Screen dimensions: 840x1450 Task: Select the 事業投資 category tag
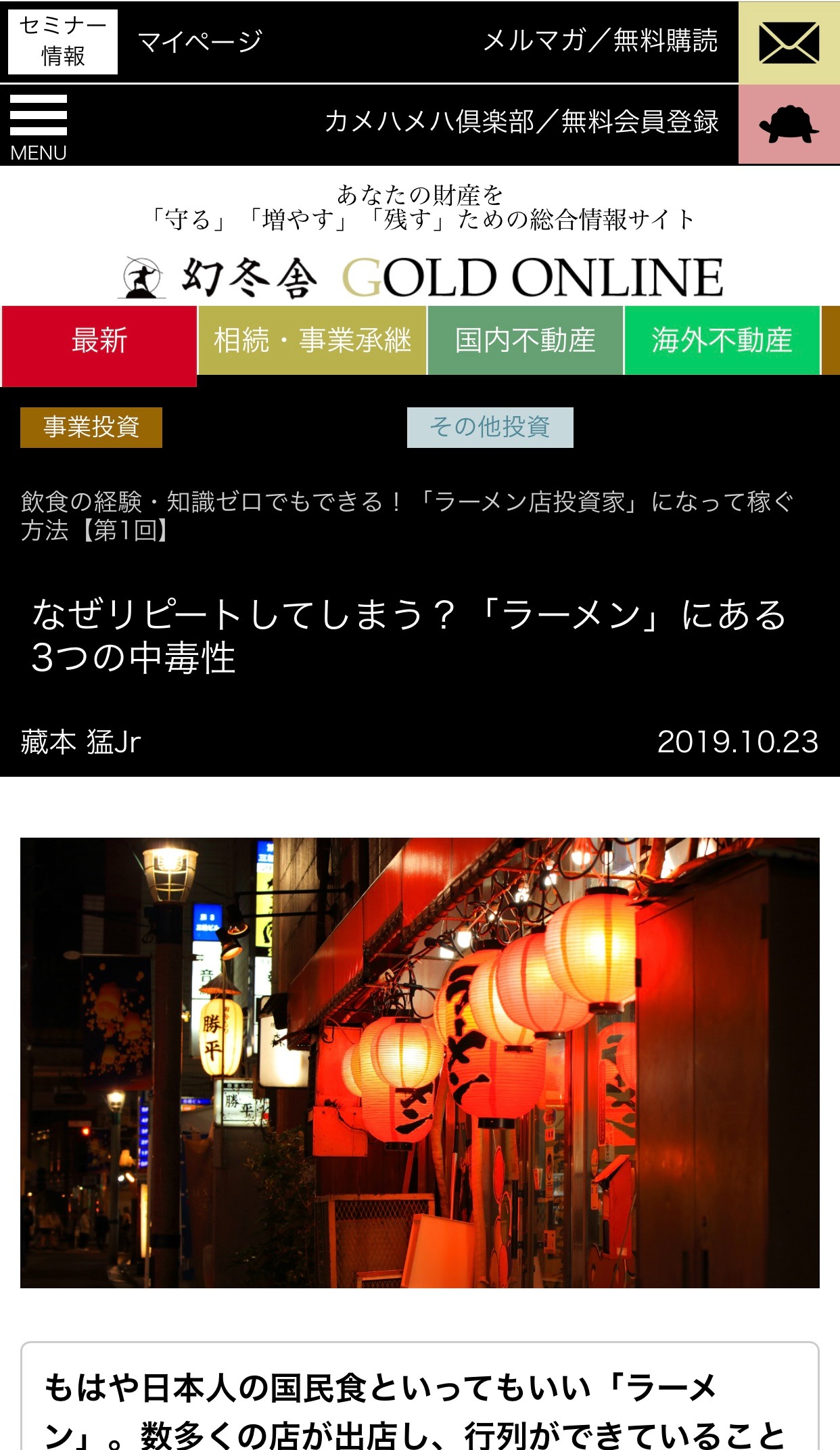[x=91, y=427]
